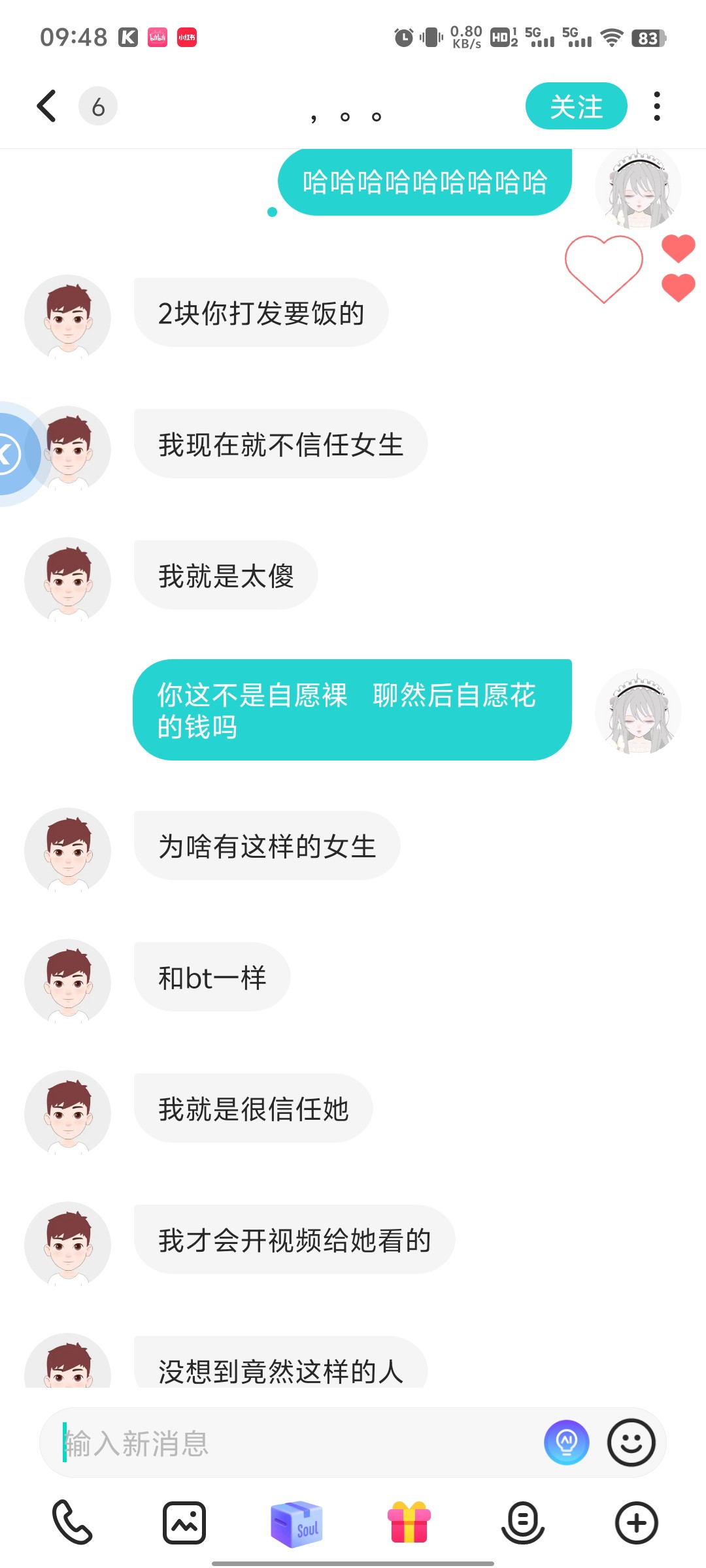
Task: Tap the 关注 follow button
Action: coord(576,106)
